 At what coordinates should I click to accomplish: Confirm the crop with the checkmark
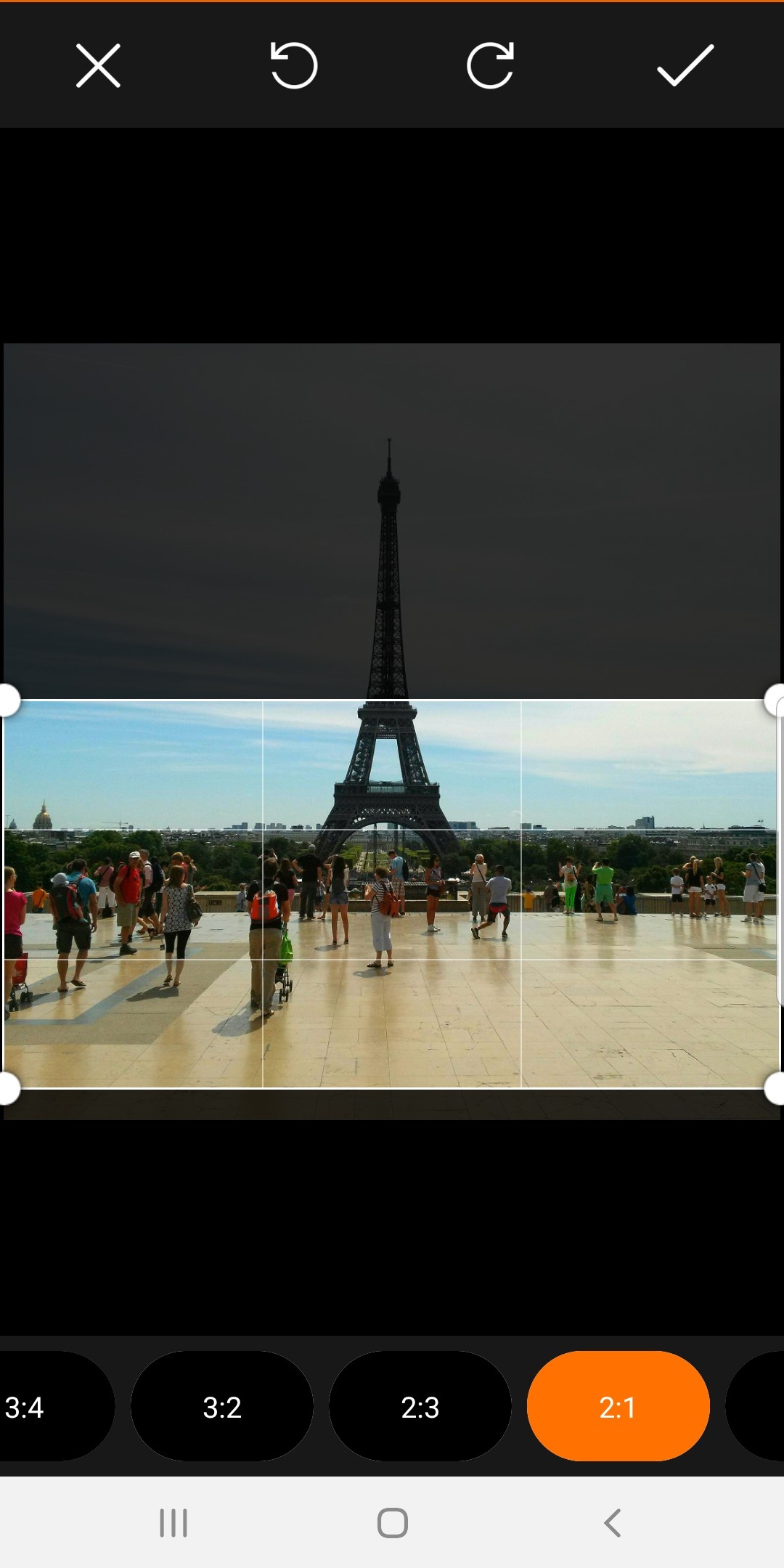pyautogui.click(x=685, y=66)
